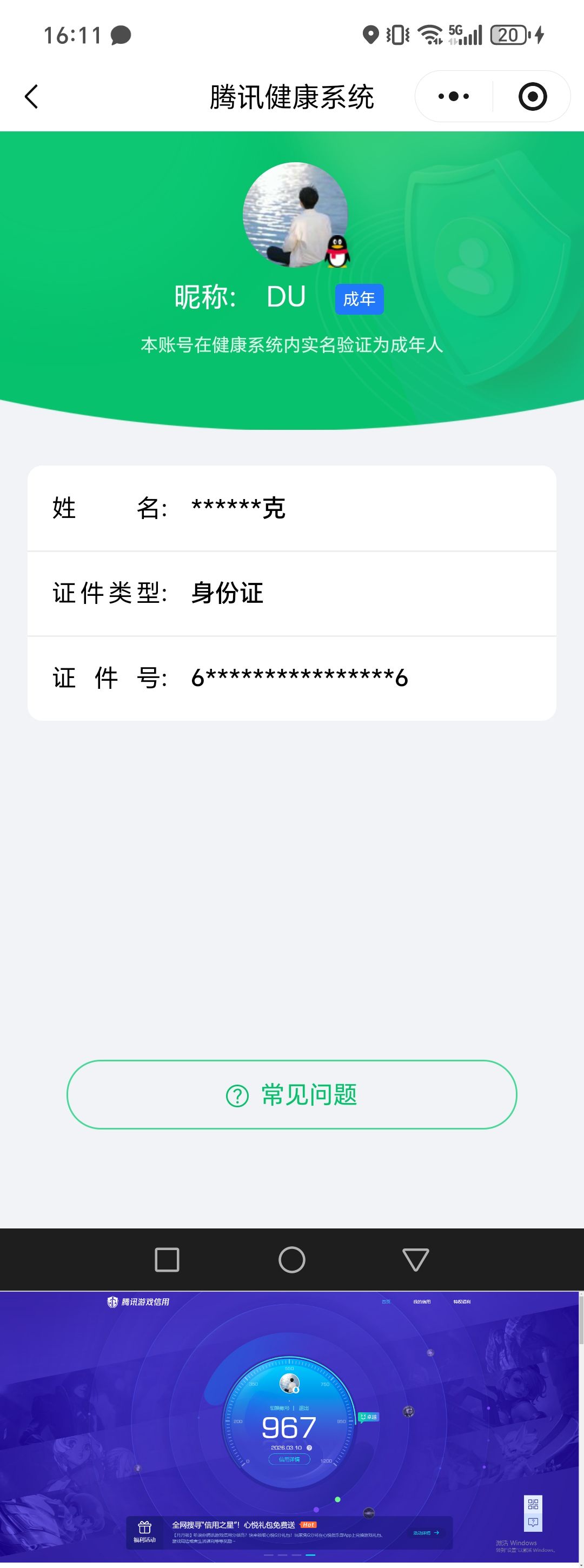Open the rightmost 特权 nav tab

tap(462, 1303)
